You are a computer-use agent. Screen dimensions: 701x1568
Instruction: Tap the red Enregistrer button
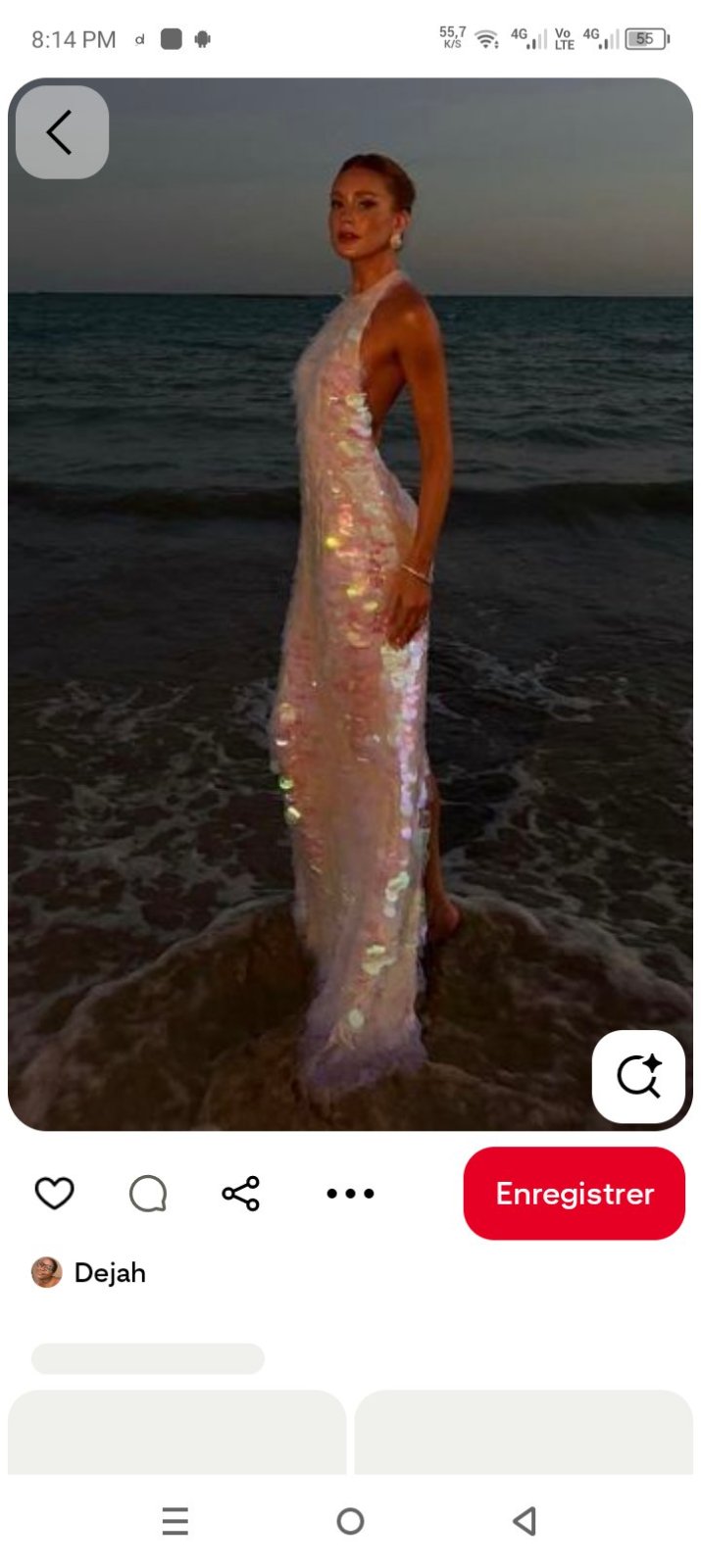tap(574, 1193)
